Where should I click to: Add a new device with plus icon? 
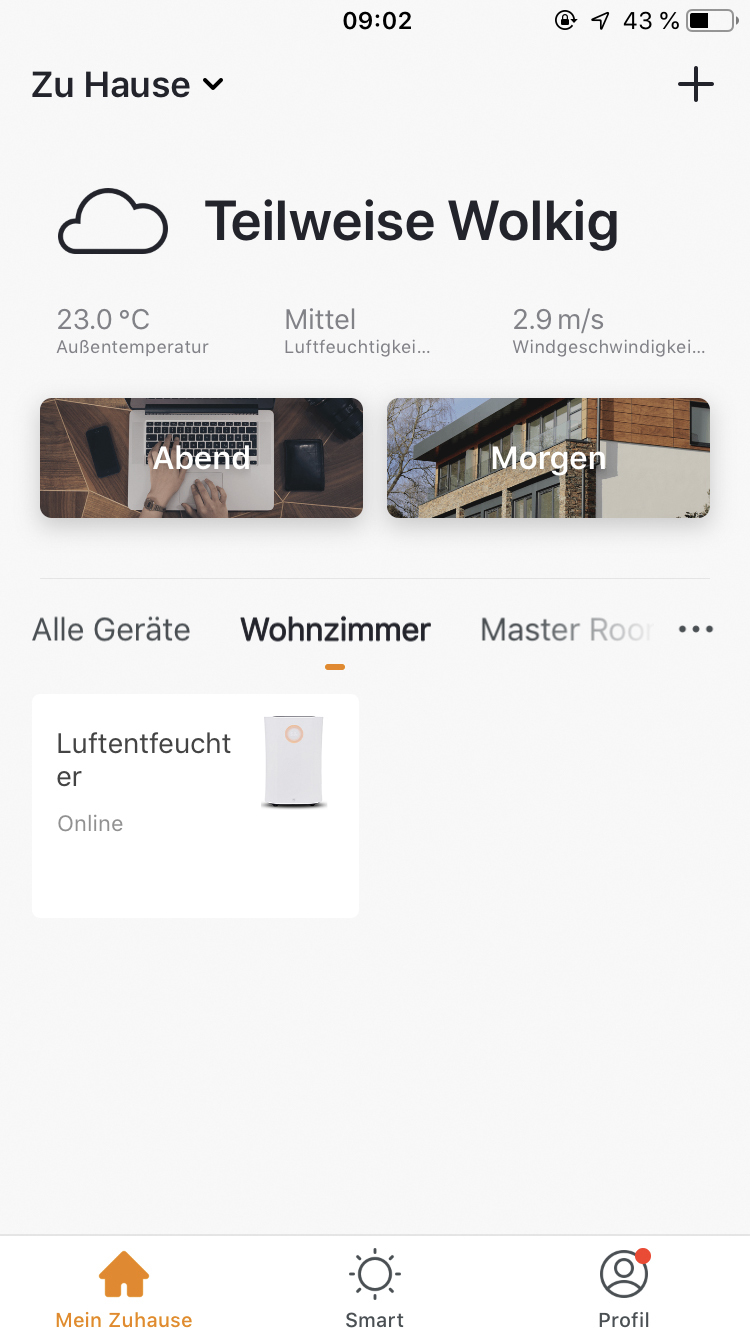(695, 85)
